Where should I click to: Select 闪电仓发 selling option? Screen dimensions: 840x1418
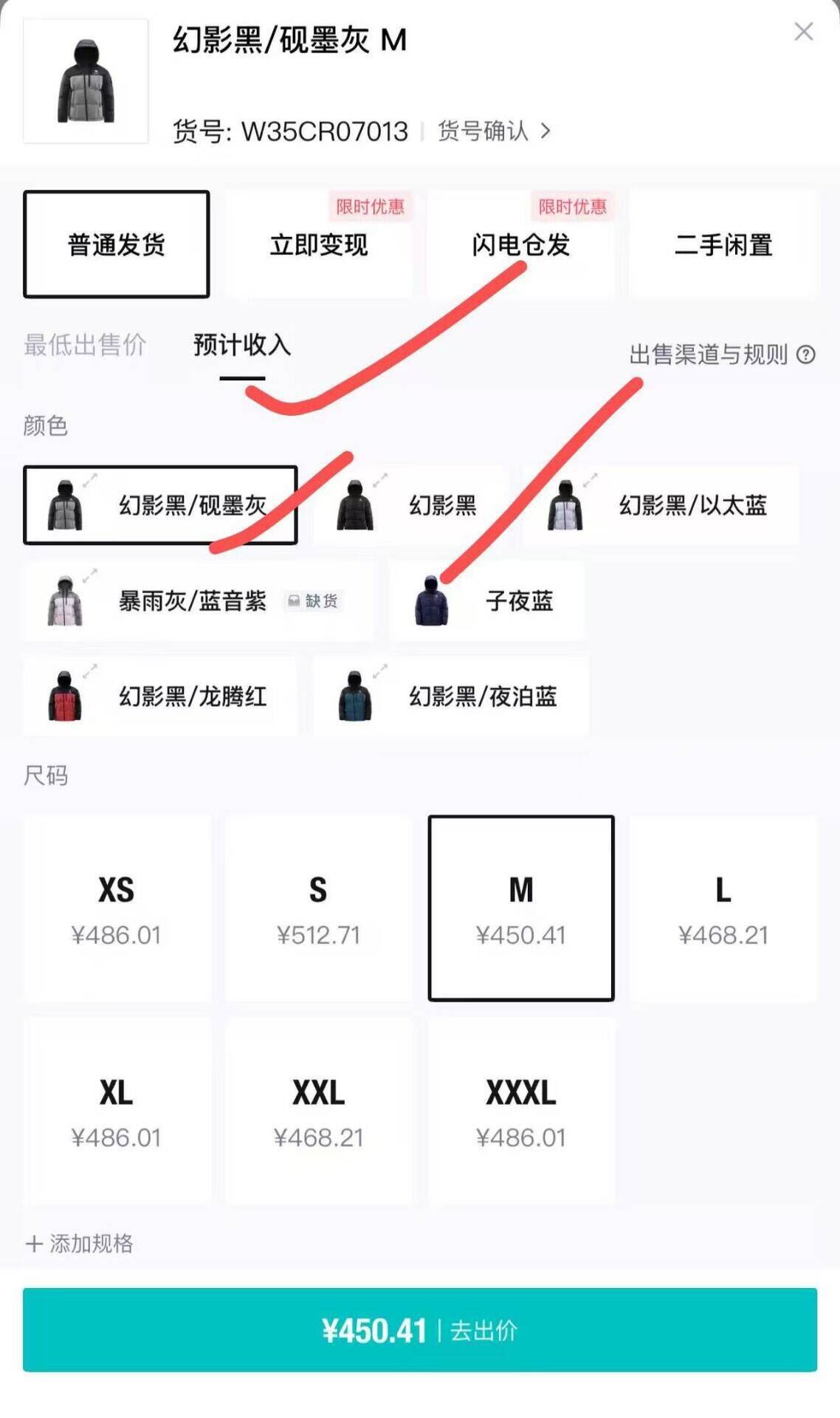(x=520, y=244)
